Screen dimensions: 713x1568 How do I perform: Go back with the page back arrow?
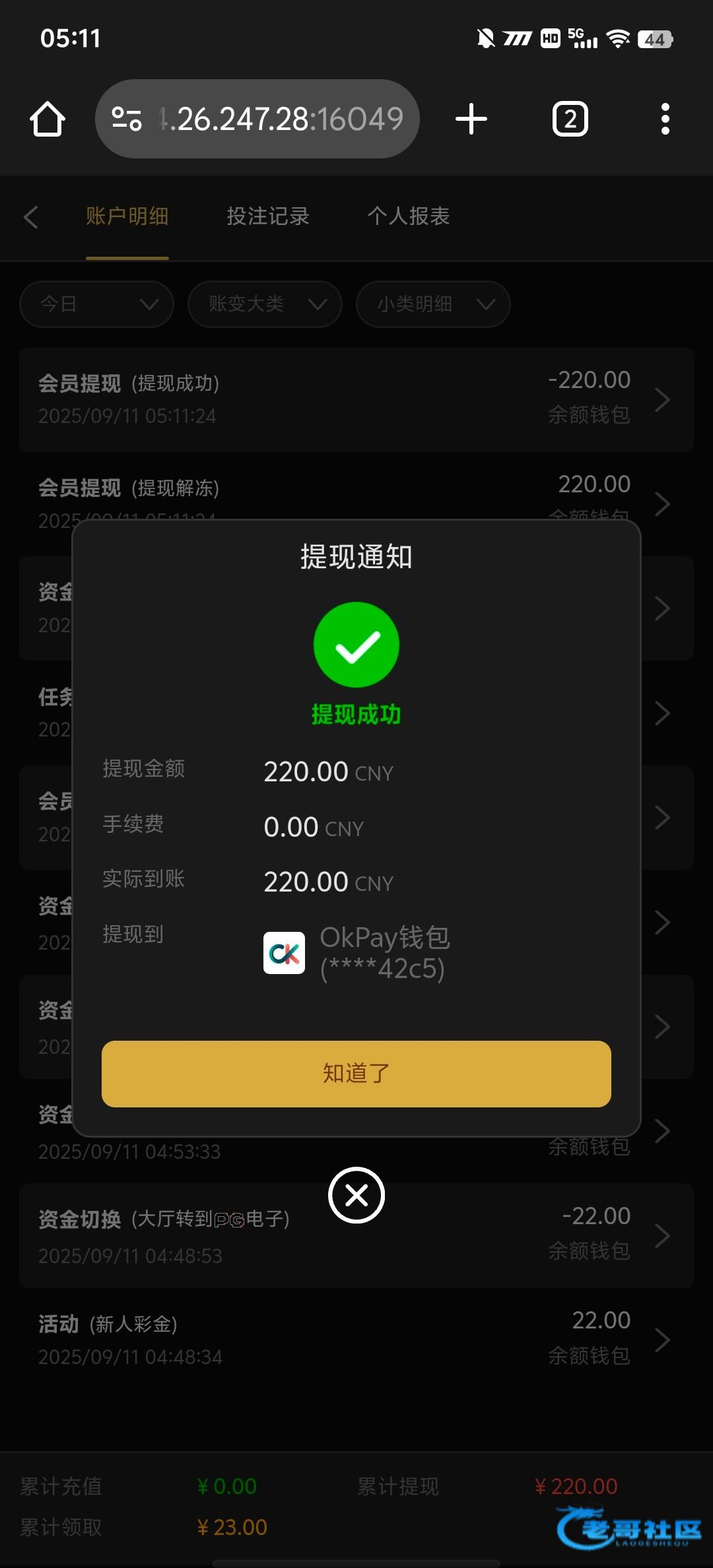[x=31, y=216]
